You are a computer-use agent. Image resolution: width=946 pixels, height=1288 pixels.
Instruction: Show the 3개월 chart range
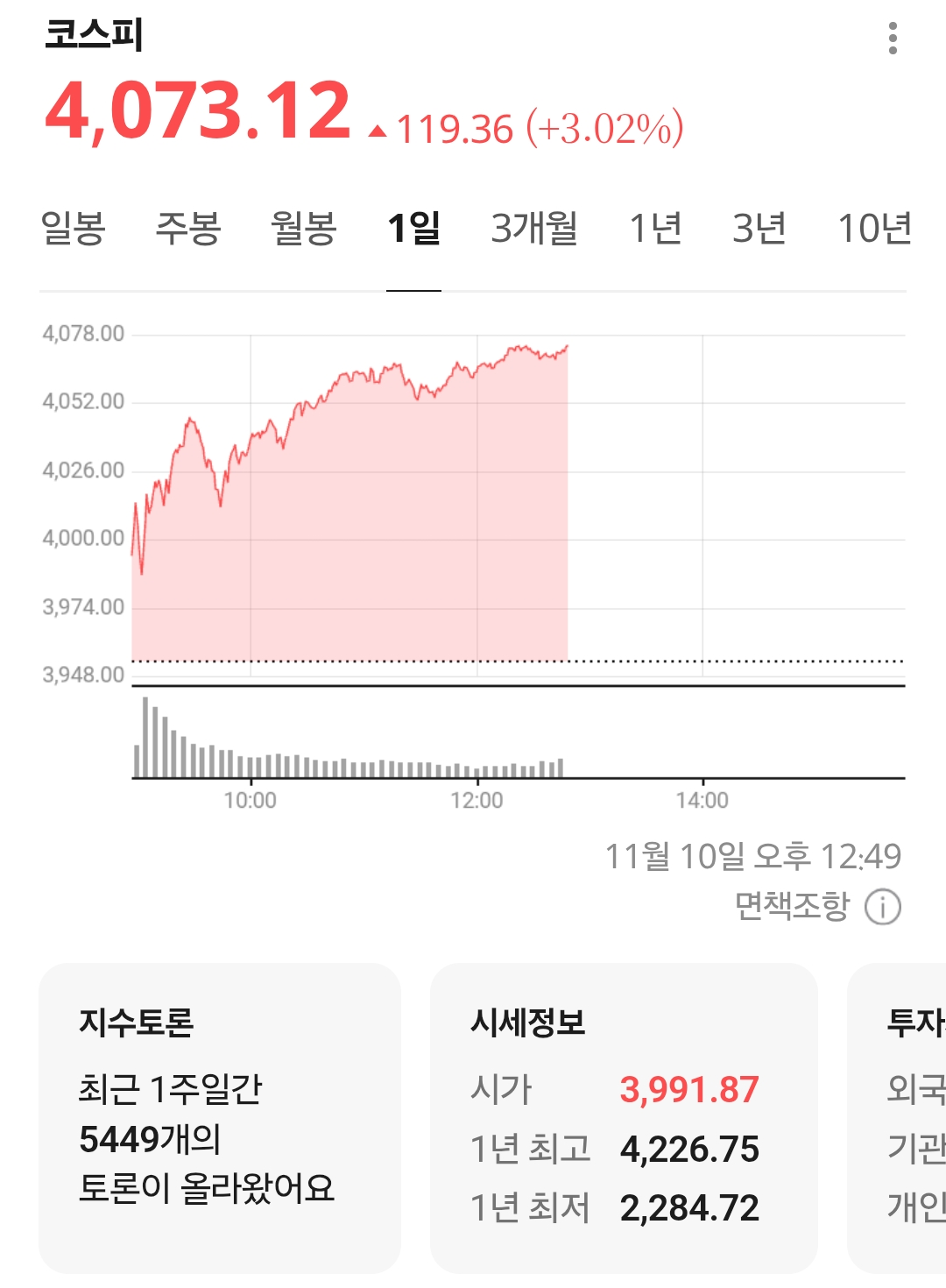[x=533, y=229]
